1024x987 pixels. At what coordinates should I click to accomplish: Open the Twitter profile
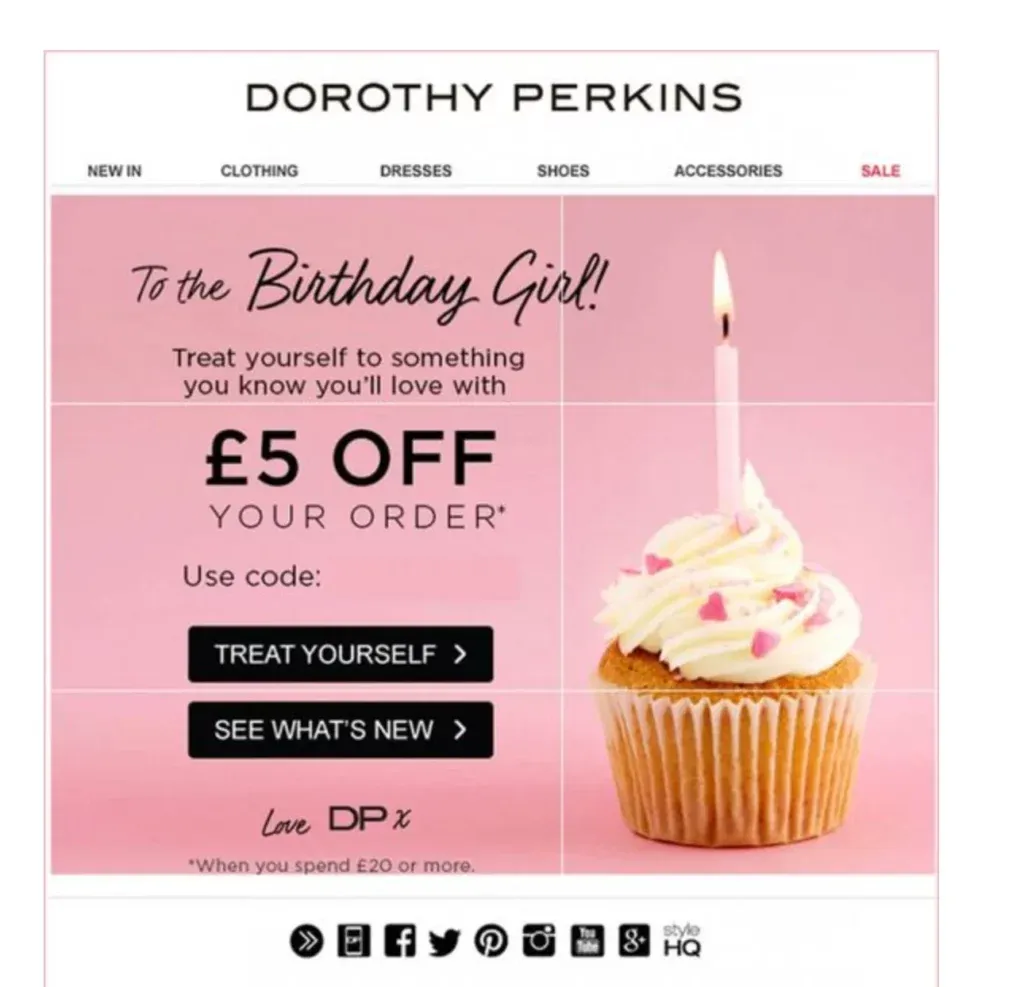click(445, 941)
